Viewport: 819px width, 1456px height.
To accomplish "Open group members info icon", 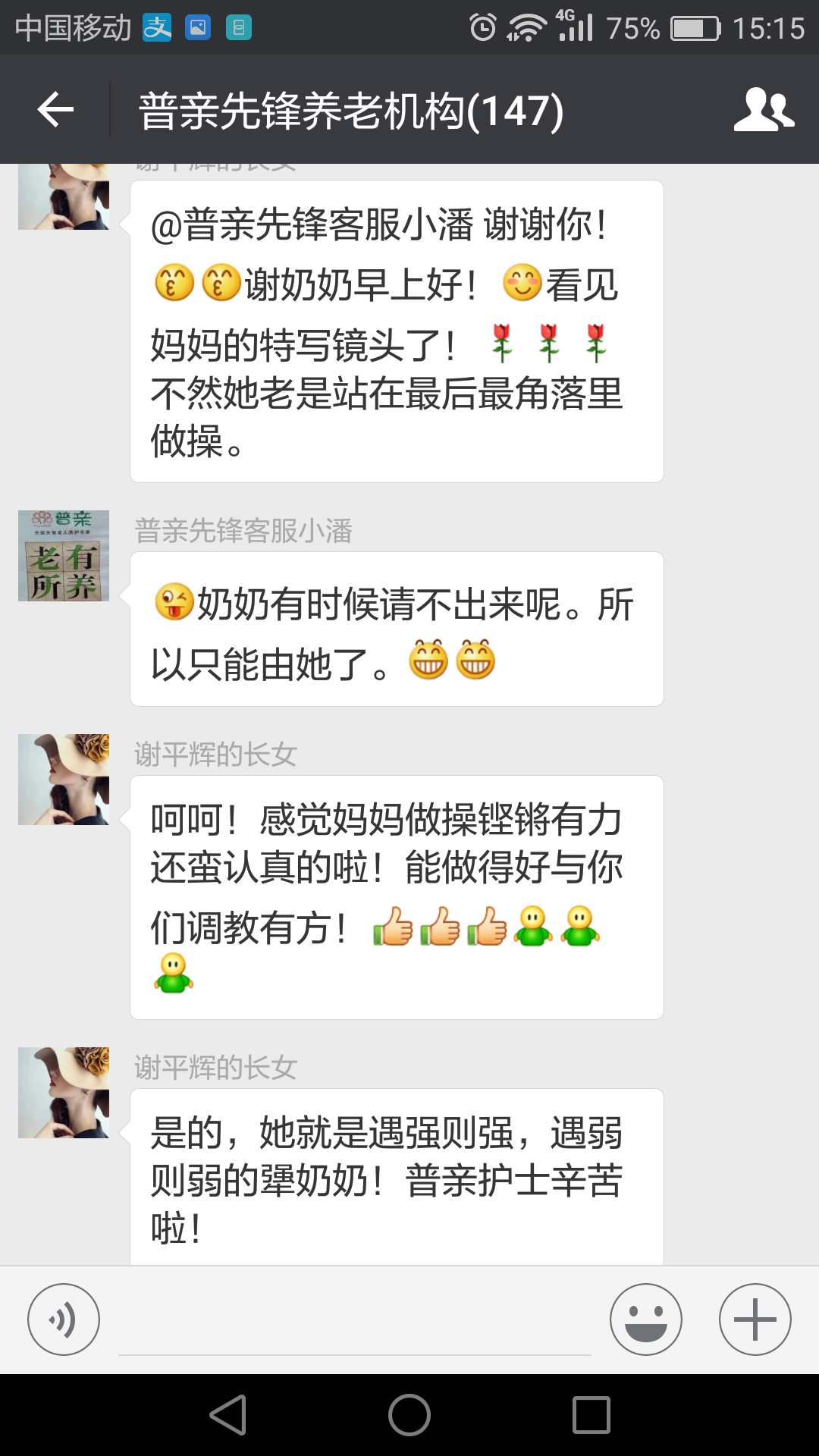I will tap(764, 110).
